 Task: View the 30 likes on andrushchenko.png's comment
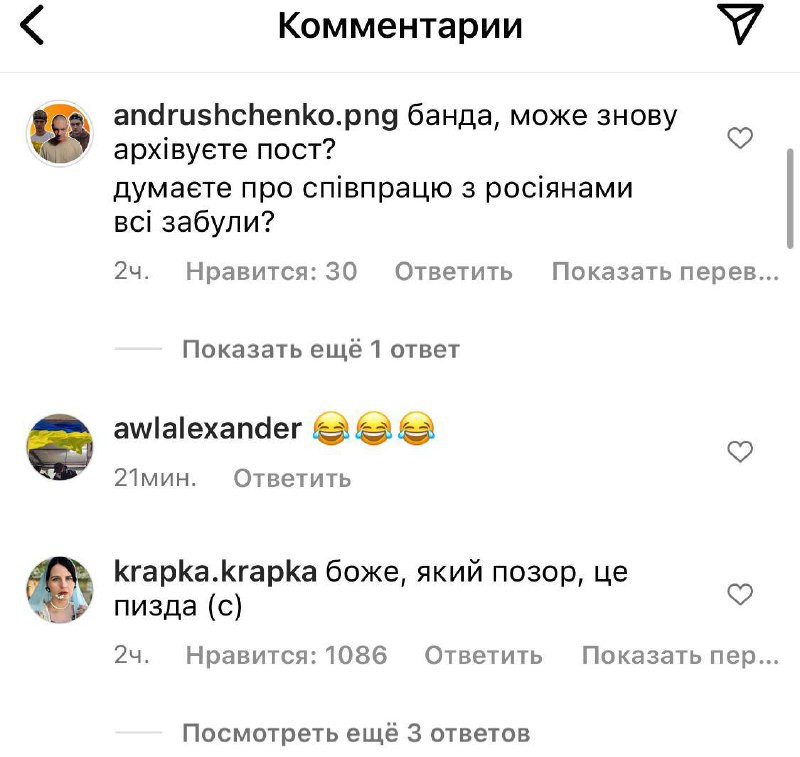click(x=271, y=271)
